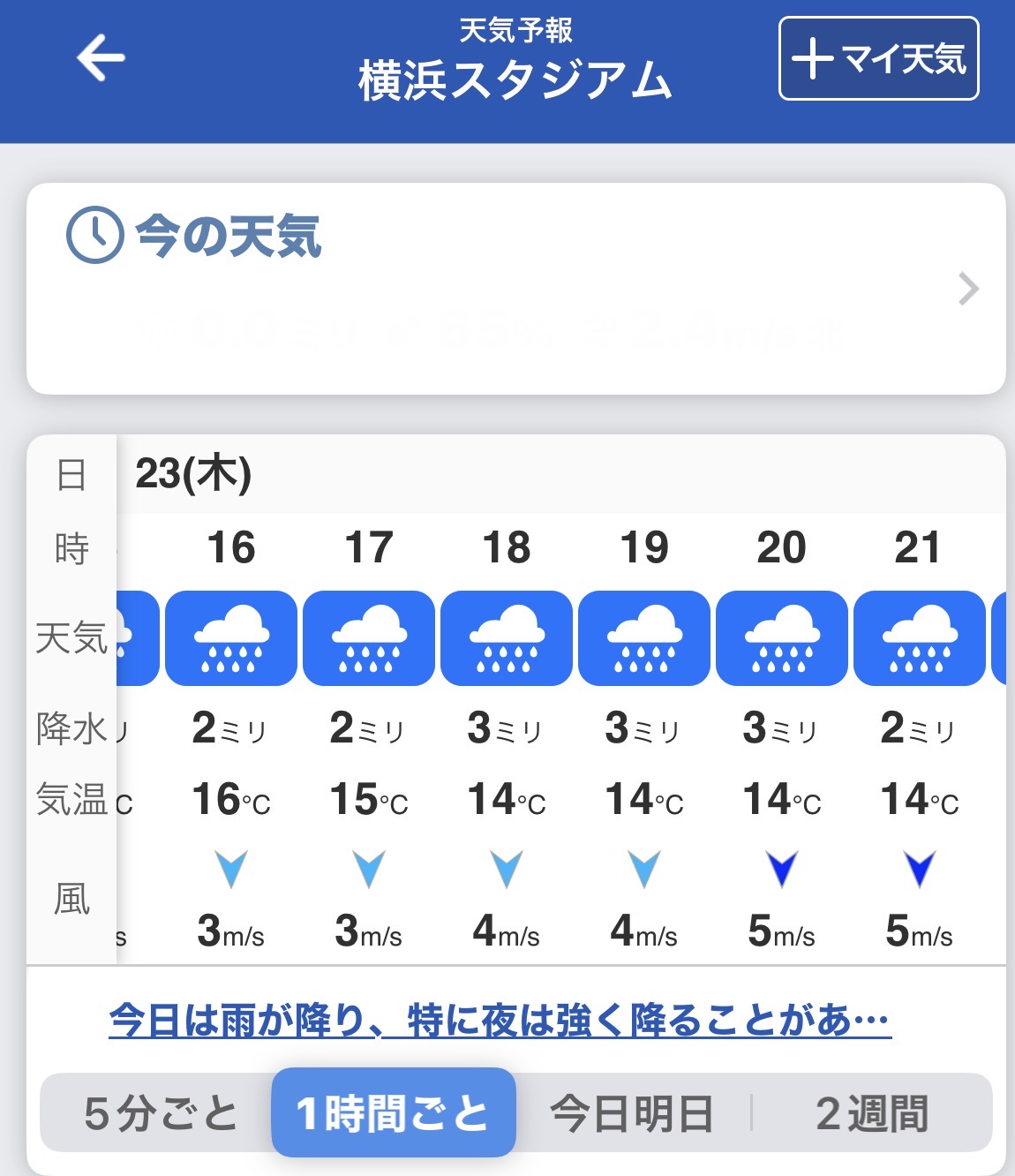
Task: Open the underlined rain forecast link
Action: pyautogui.click(x=500, y=1021)
